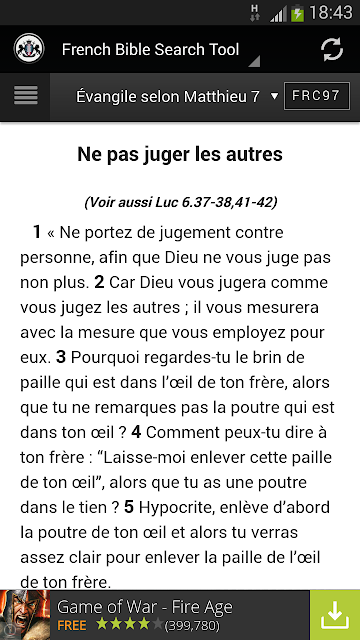Tap the refresh icon in the app bar
The image size is (360, 640).
[332, 50]
